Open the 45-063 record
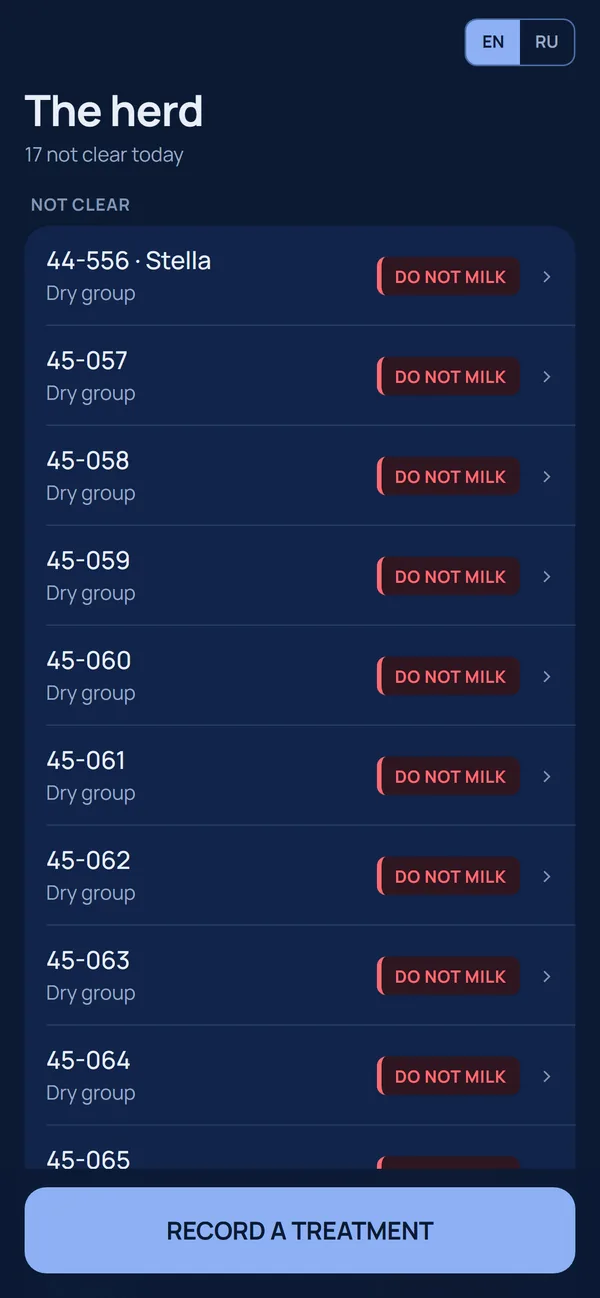This screenshot has height=1298, width=600. coord(300,976)
